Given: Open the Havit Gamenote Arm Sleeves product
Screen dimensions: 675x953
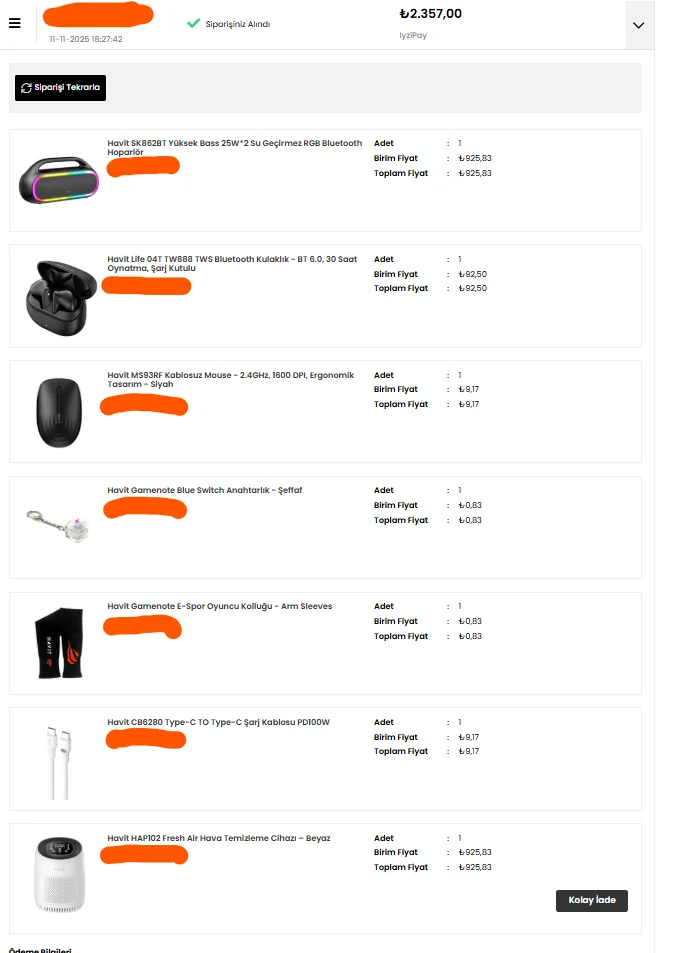Looking at the screenshot, I should pos(219,606).
